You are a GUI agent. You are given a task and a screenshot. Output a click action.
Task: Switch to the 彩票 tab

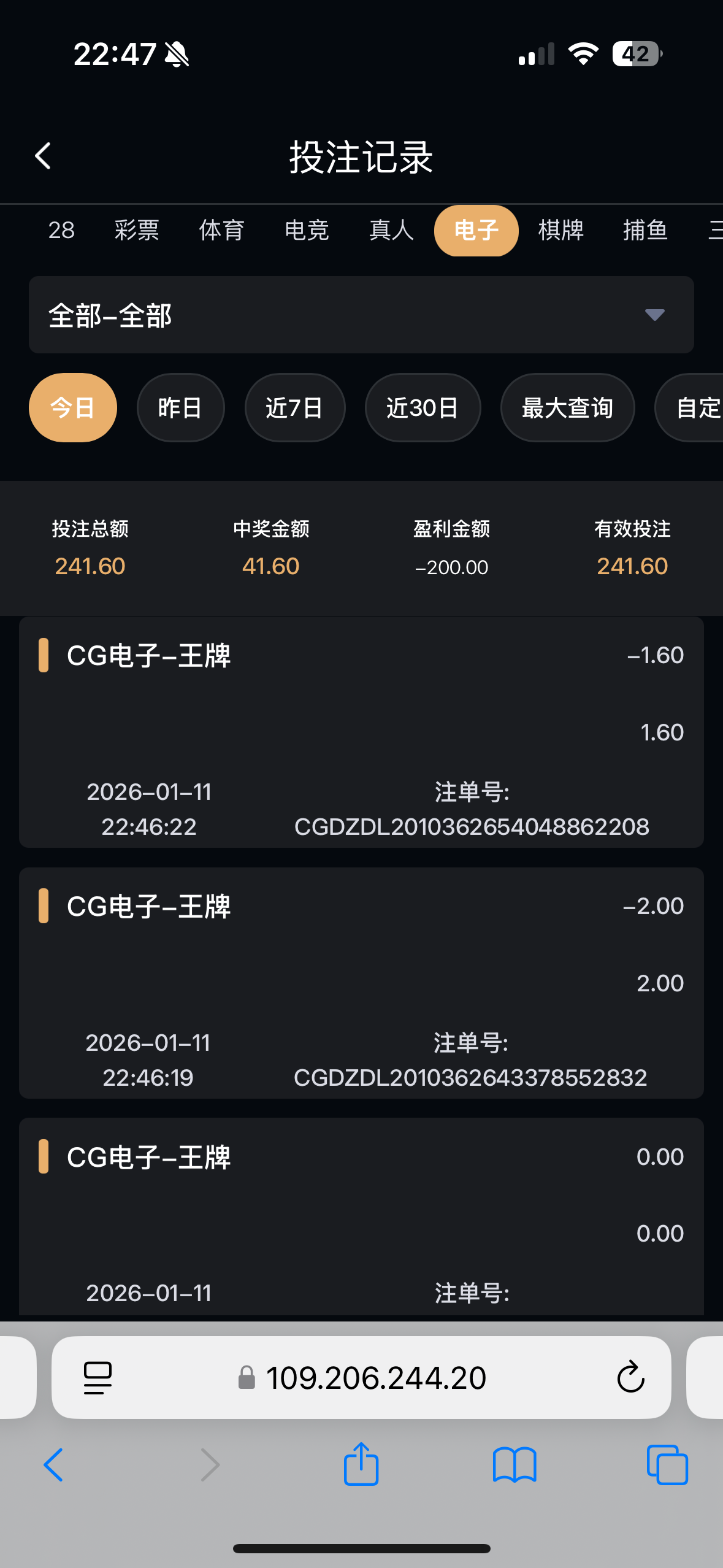point(137,231)
